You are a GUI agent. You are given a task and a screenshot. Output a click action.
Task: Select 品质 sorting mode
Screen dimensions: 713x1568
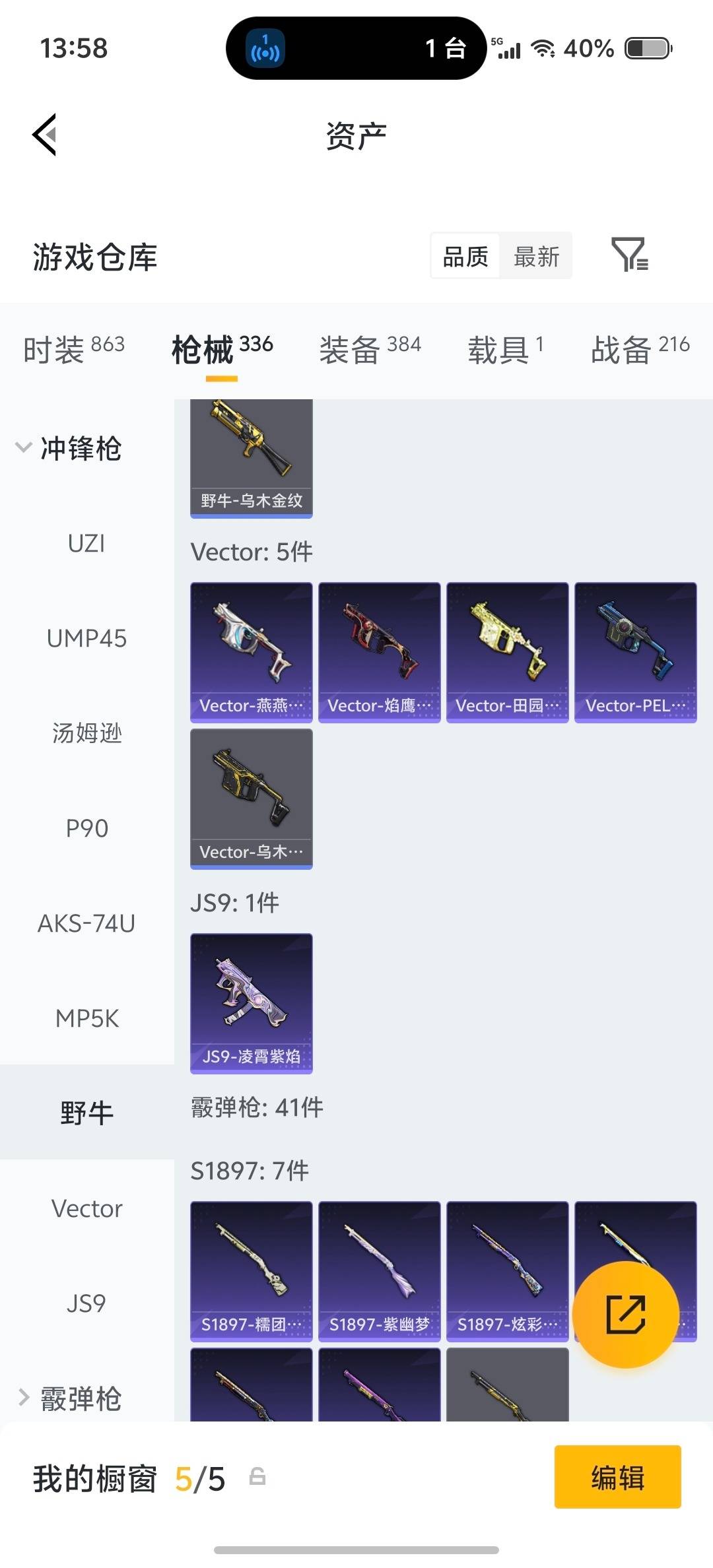pos(465,256)
